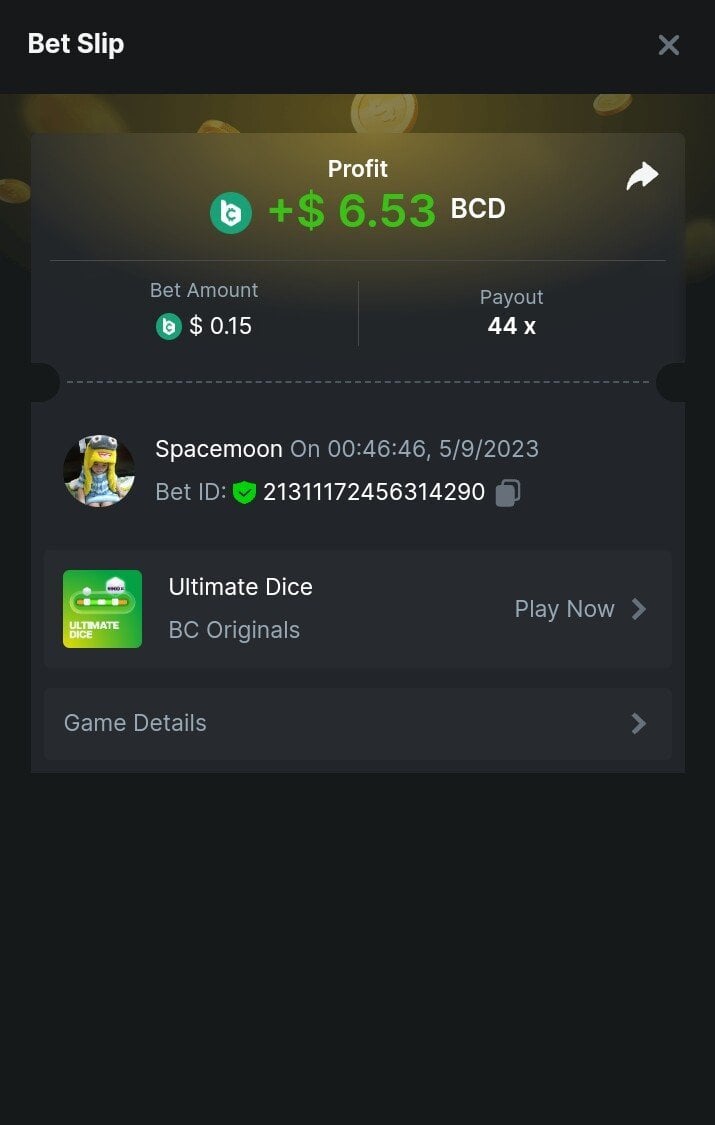Image resolution: width=715 pixels, height=1125 pixels.
Task: Expand the Game Details row
Action: 357,723
